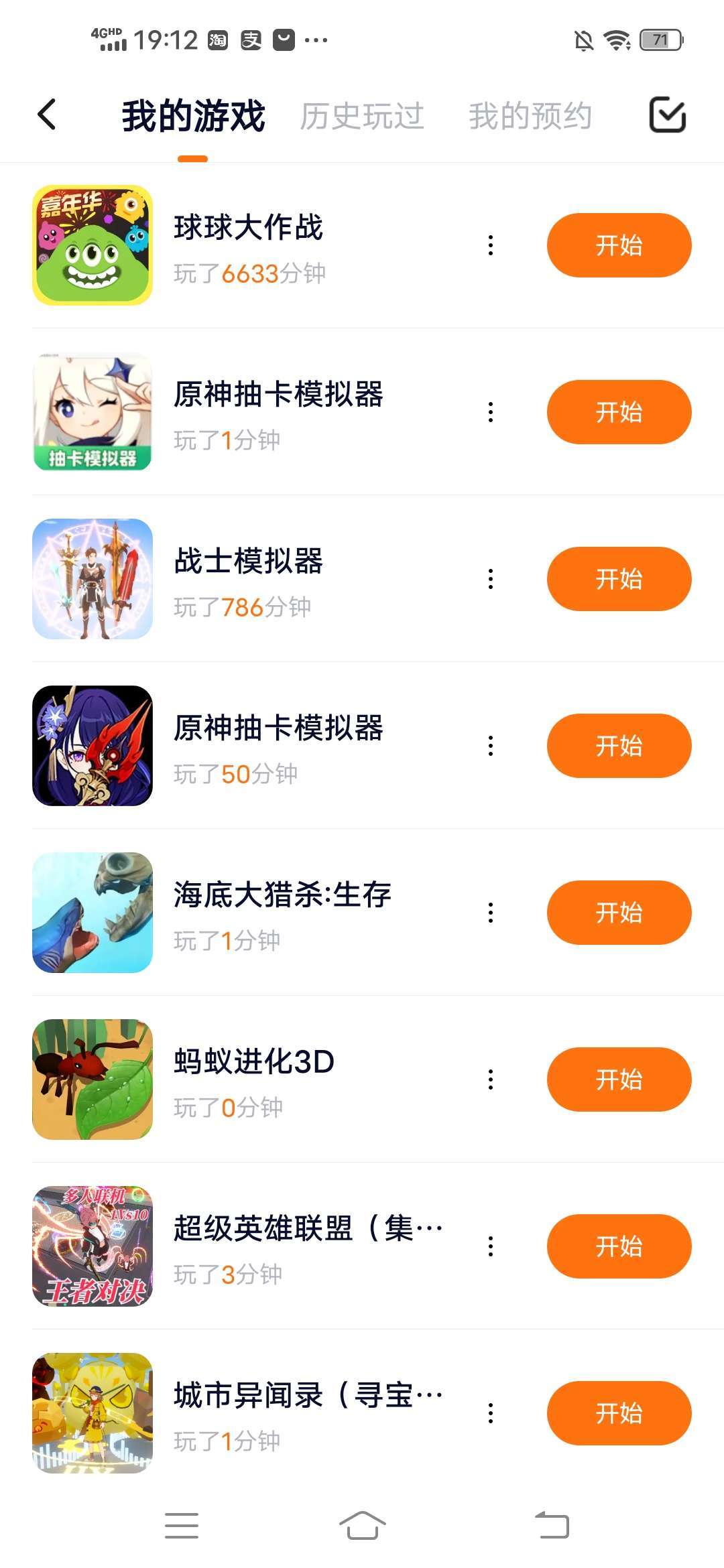The image size is (724, 1568).
Task: Switch to the 历史玩过 tab
Action: [x=362, y=116]
